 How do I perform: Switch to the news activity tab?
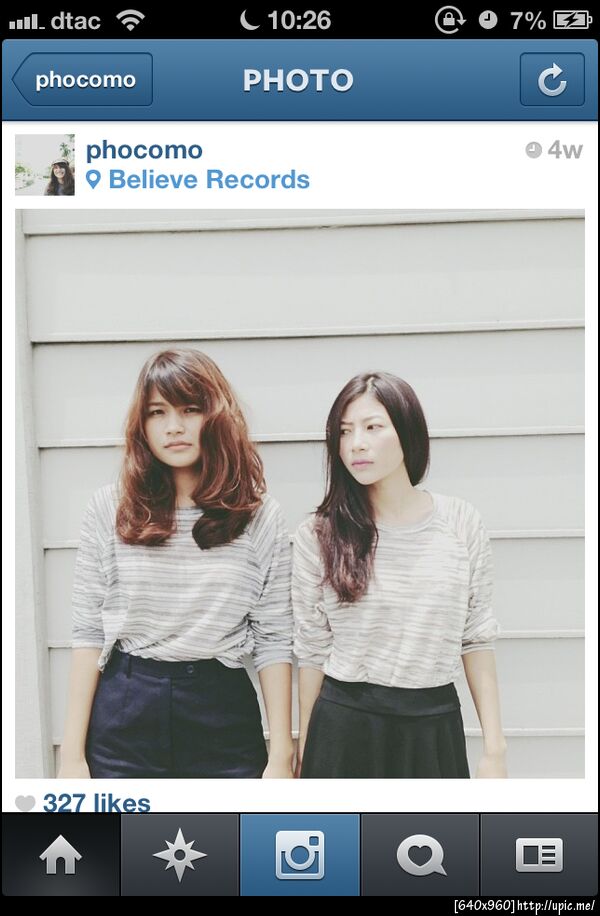(420, 855)
